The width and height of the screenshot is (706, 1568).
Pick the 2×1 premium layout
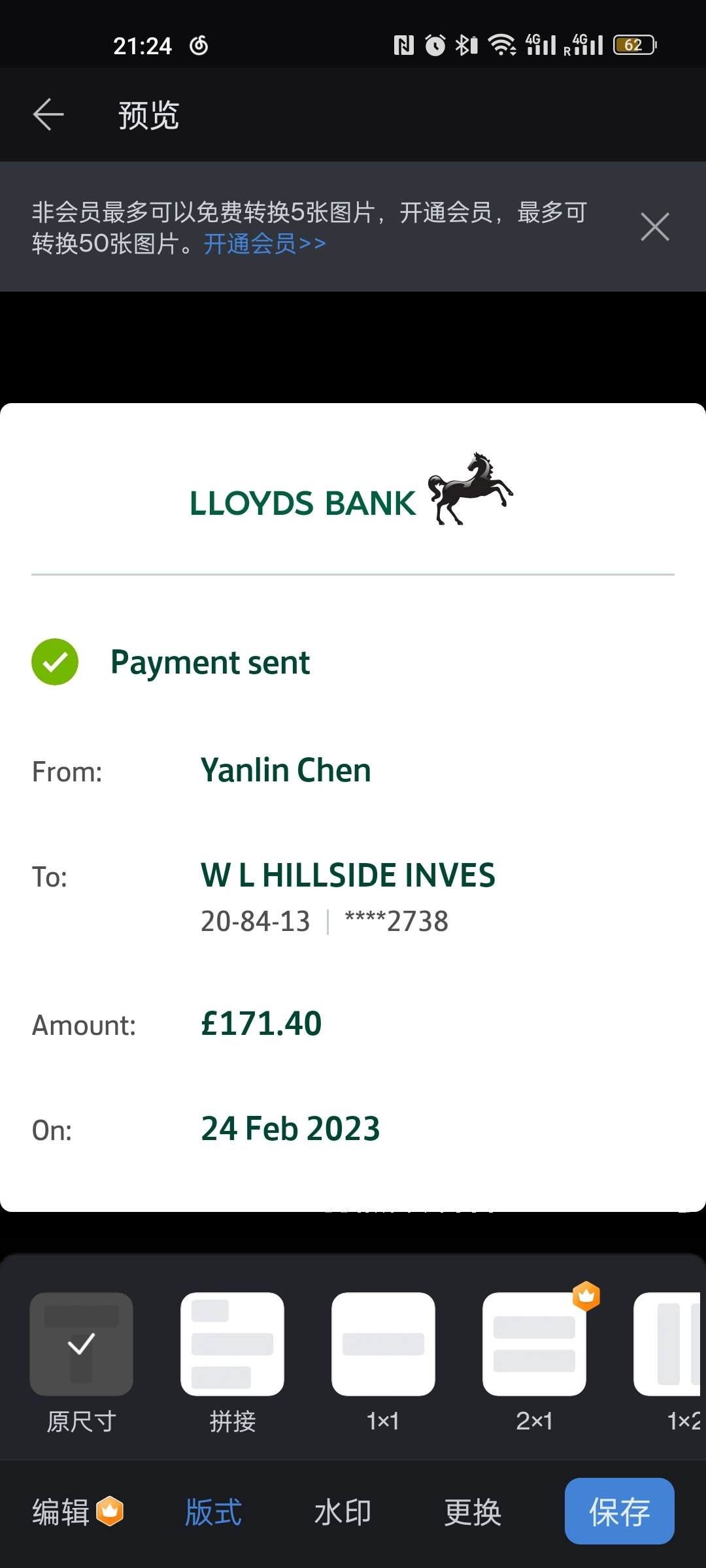click(x=534, y=1344)
